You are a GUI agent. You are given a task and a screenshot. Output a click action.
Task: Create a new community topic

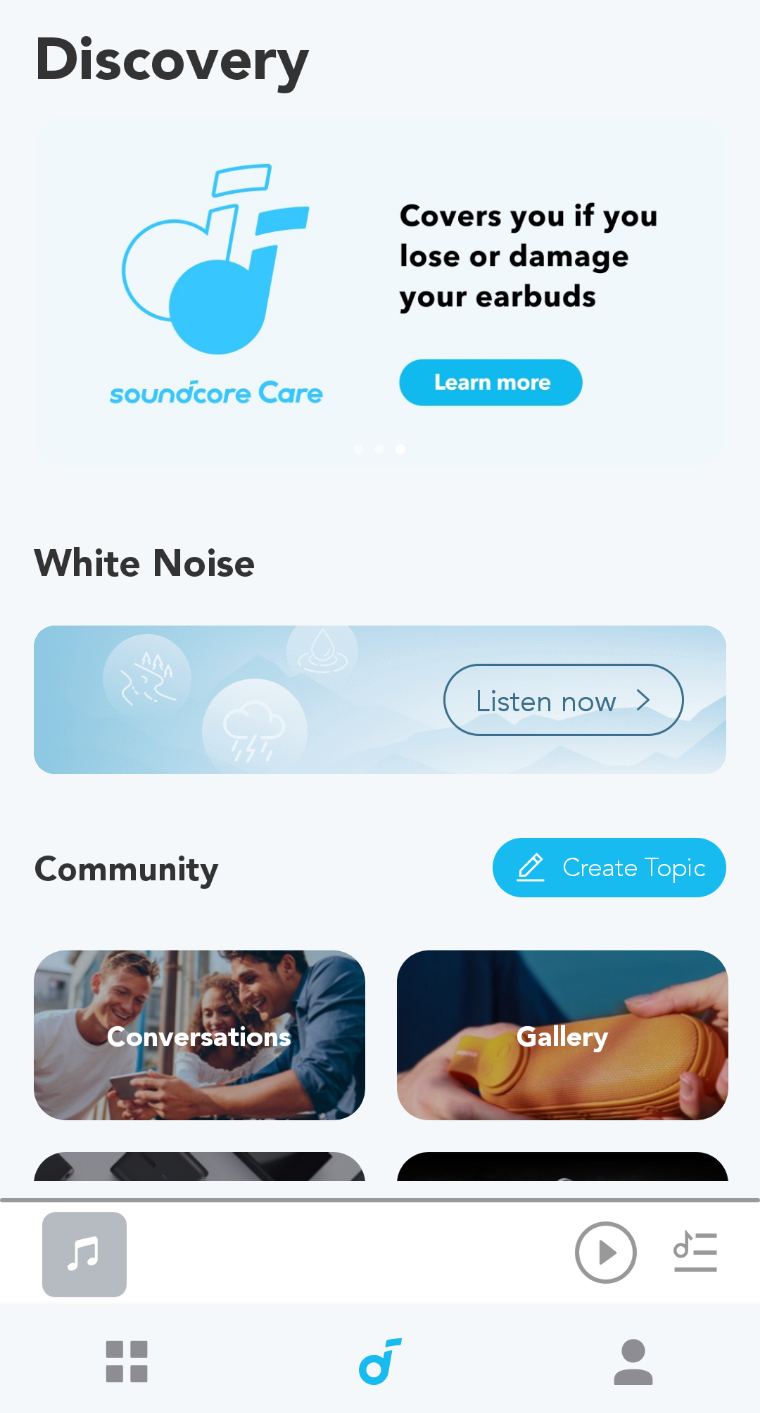pos(609,867)
